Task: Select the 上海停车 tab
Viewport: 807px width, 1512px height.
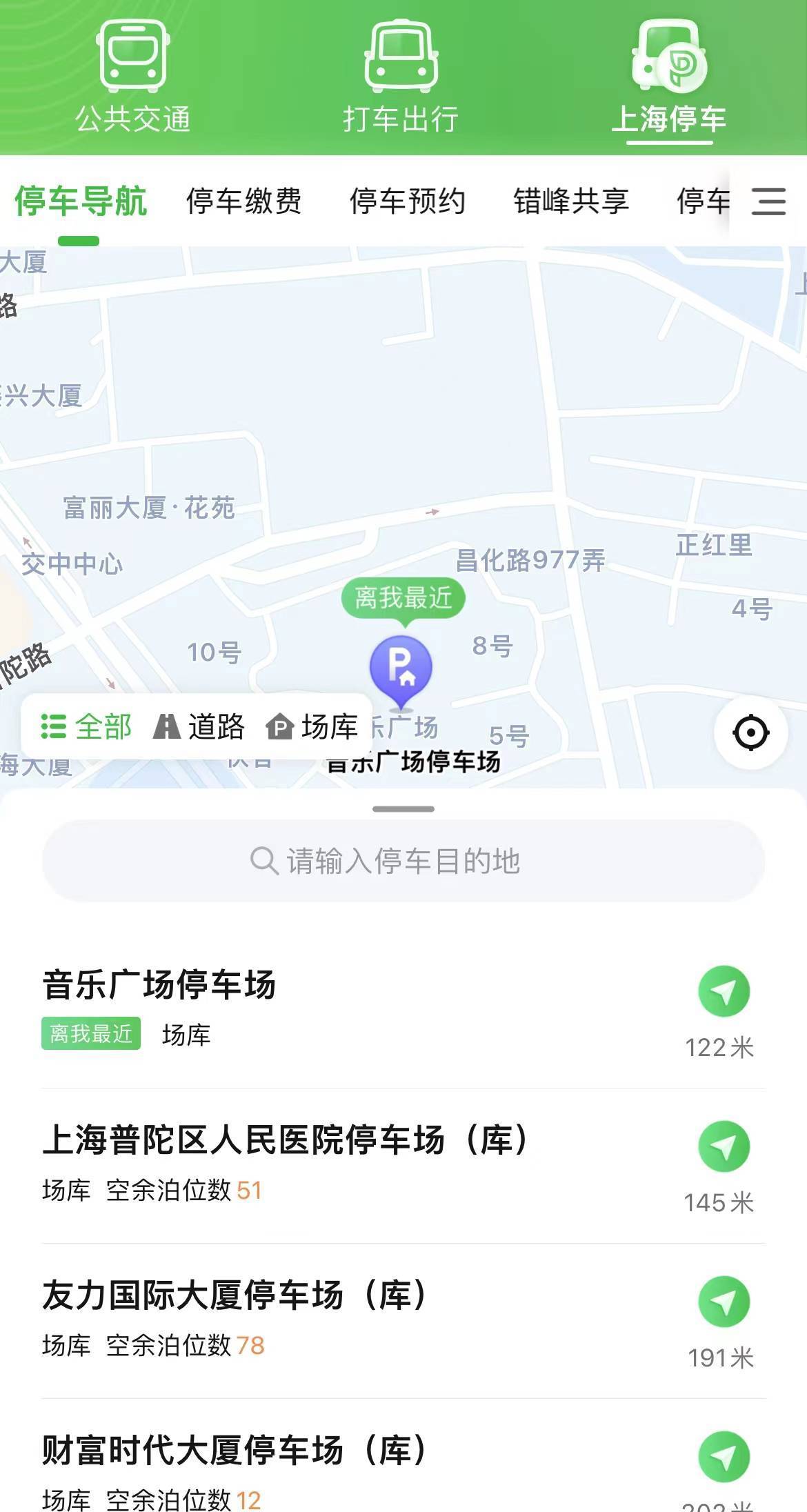Action: [668, 77]
